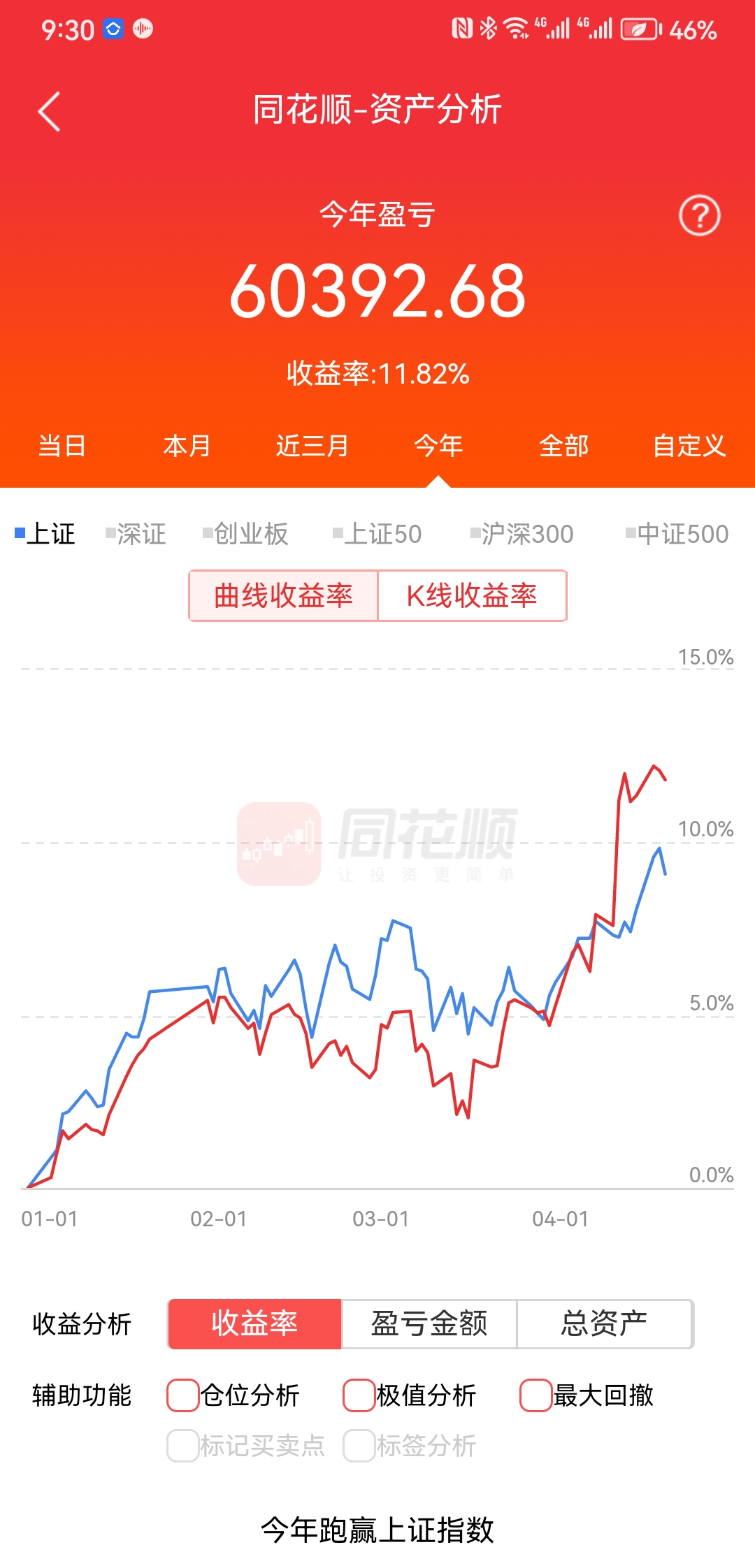Compare against the 深证 index

click(x=136, y=534)
